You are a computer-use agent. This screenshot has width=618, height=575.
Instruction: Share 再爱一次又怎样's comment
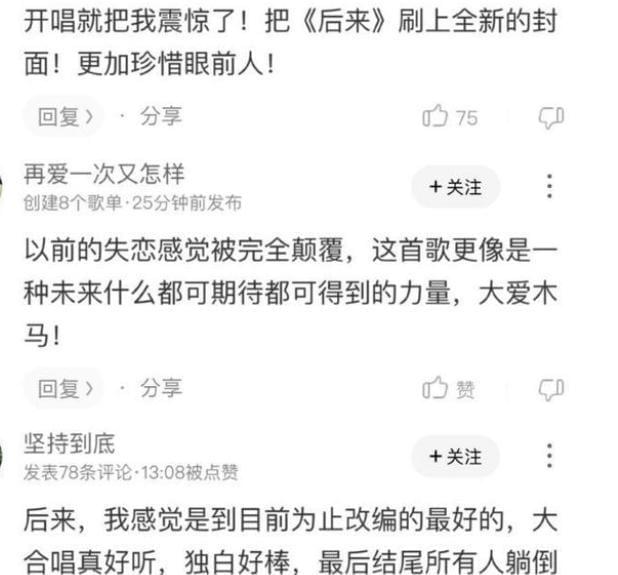161,388
